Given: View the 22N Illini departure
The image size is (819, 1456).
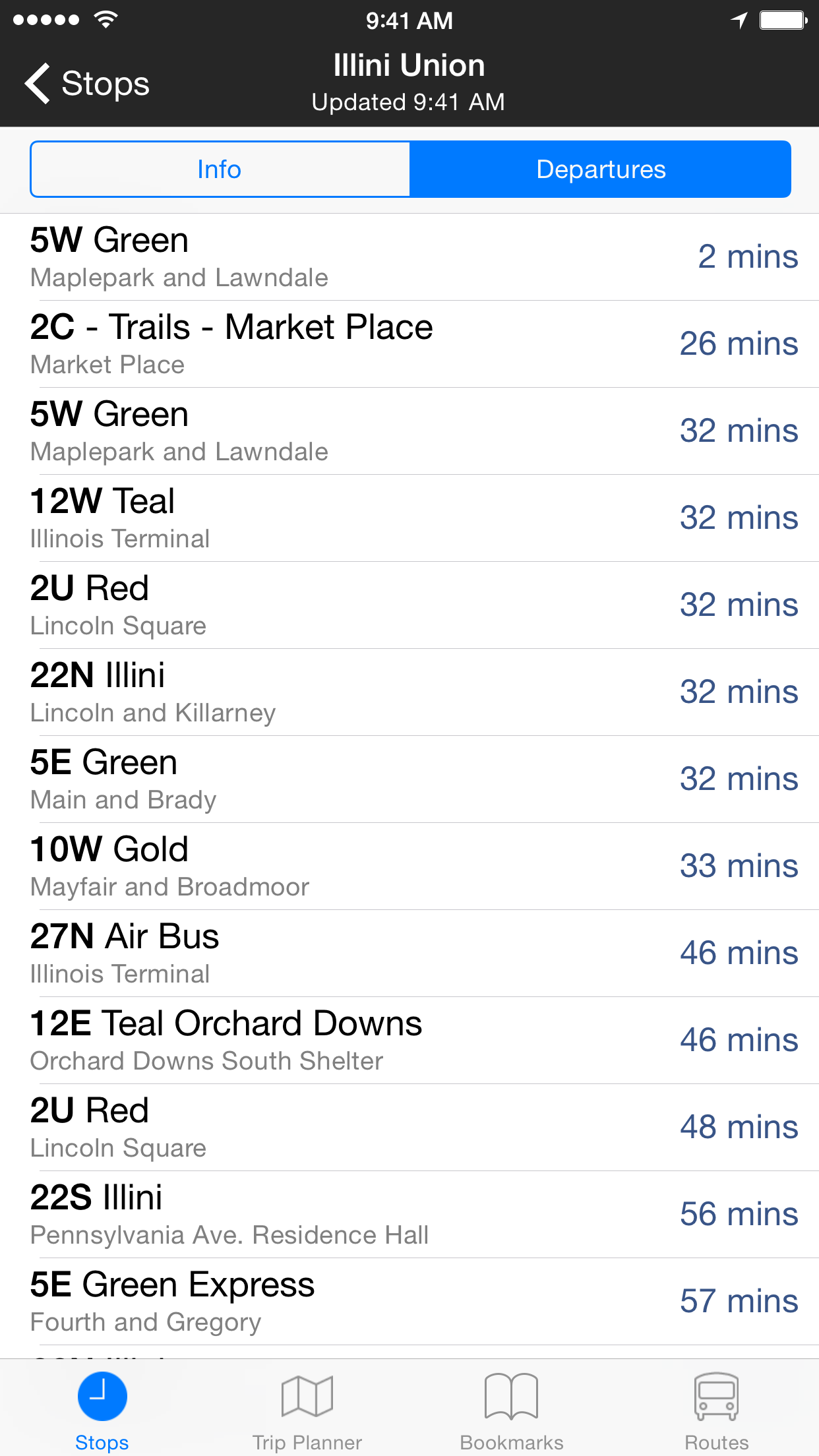Looking at the screenshot, I should click(409, 692).
